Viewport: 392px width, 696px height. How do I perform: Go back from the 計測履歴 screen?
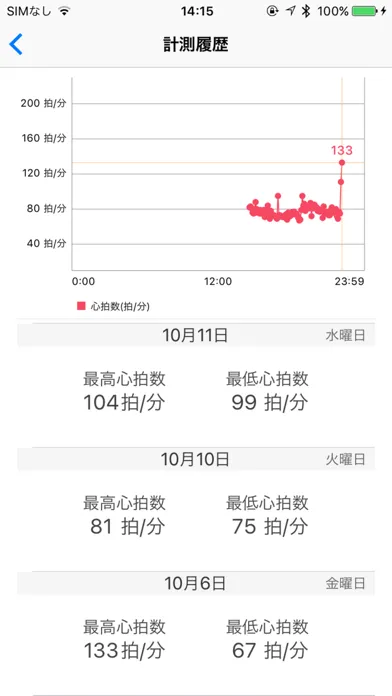coord(16,44)
